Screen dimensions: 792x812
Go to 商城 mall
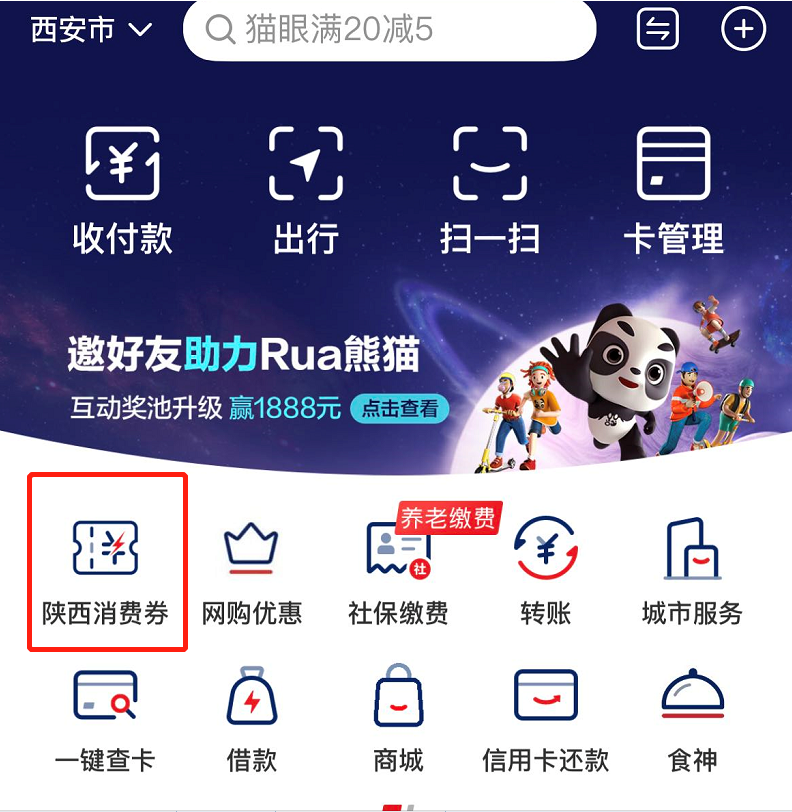[x=398, y=718]
